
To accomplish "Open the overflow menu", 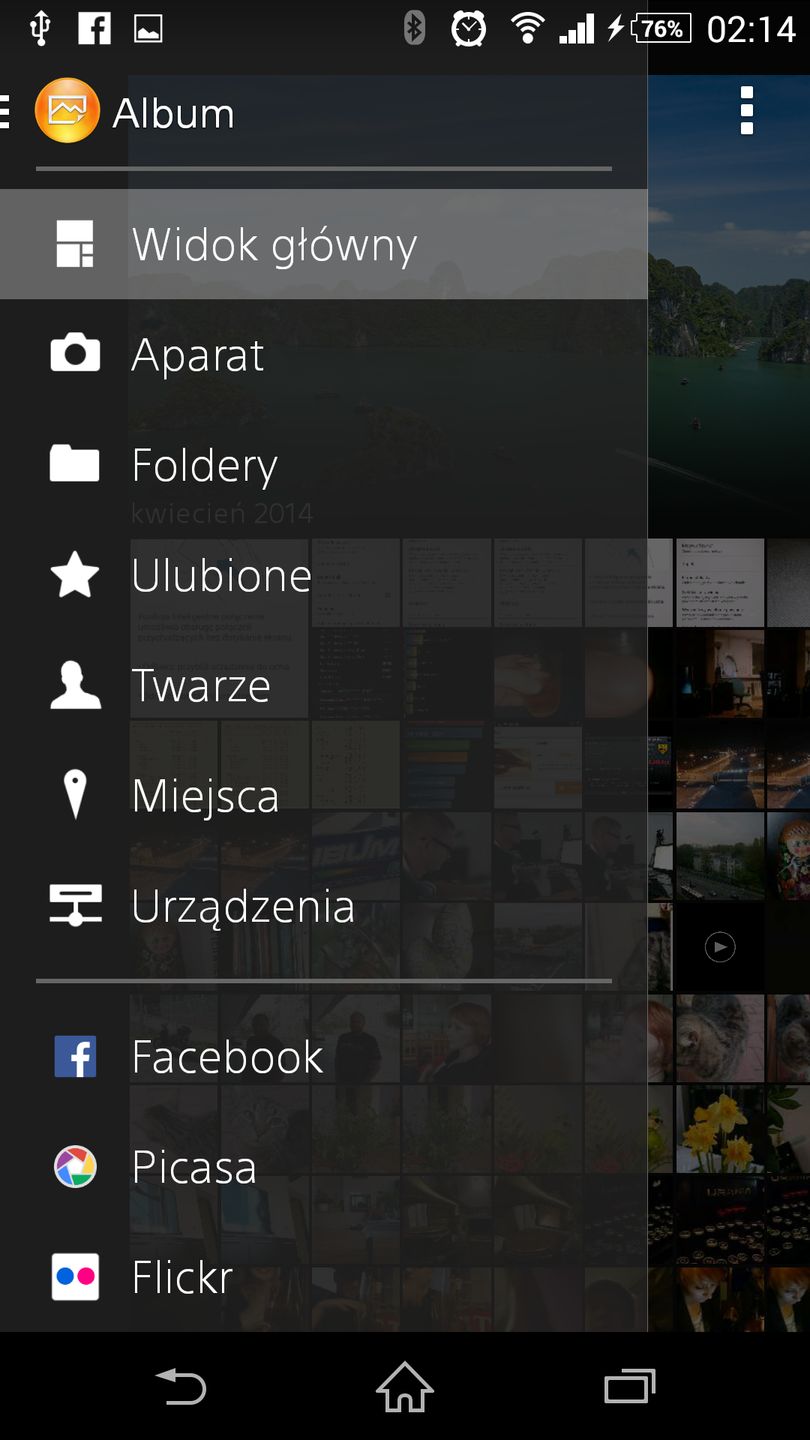I will click(x=746, y=111).
